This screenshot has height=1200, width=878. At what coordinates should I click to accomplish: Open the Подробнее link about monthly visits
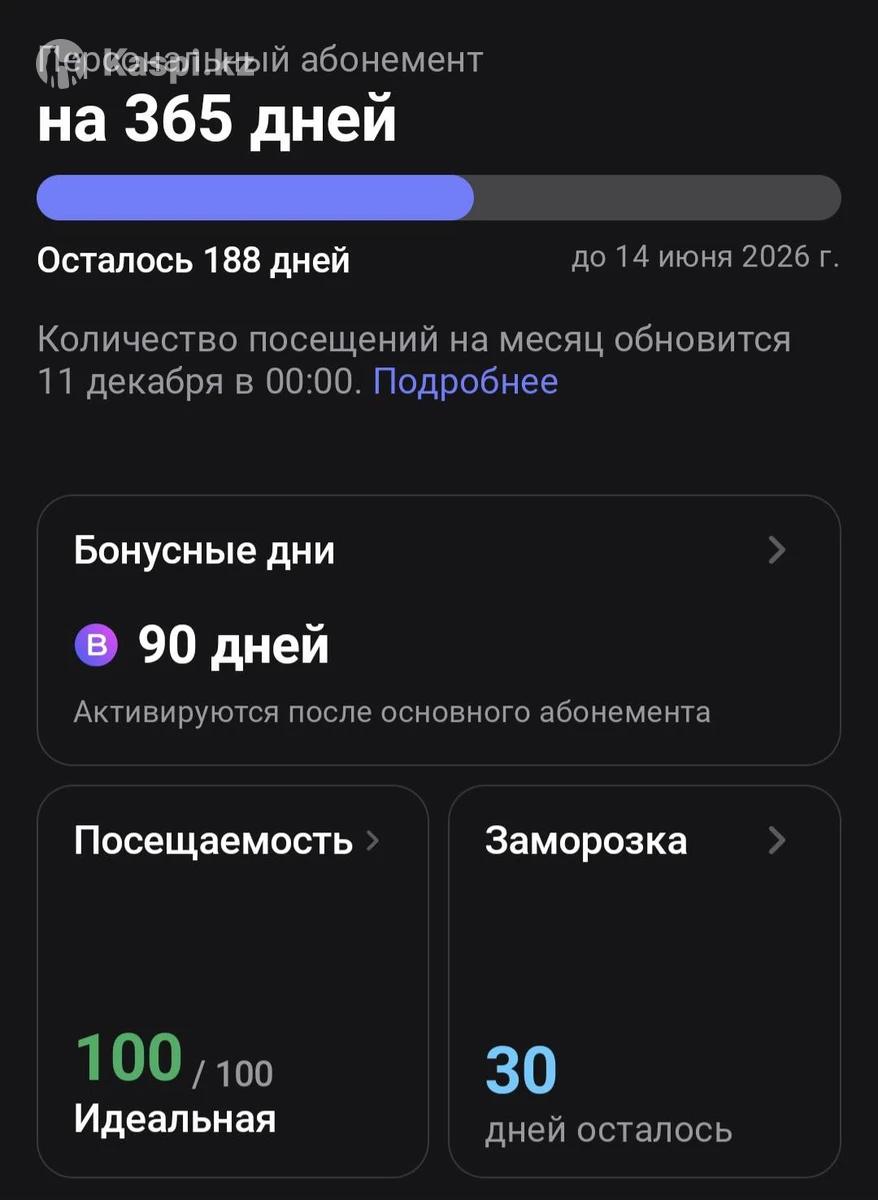point(465,382)
